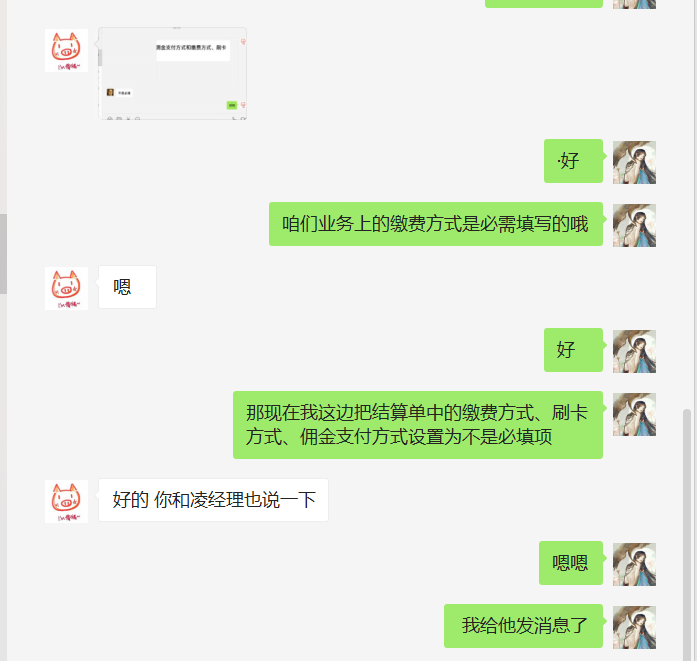Open pig avatar next to '好的 你和凌经理也说一下'
Viewport: 697px width, 661px height.
click(66, 500)
